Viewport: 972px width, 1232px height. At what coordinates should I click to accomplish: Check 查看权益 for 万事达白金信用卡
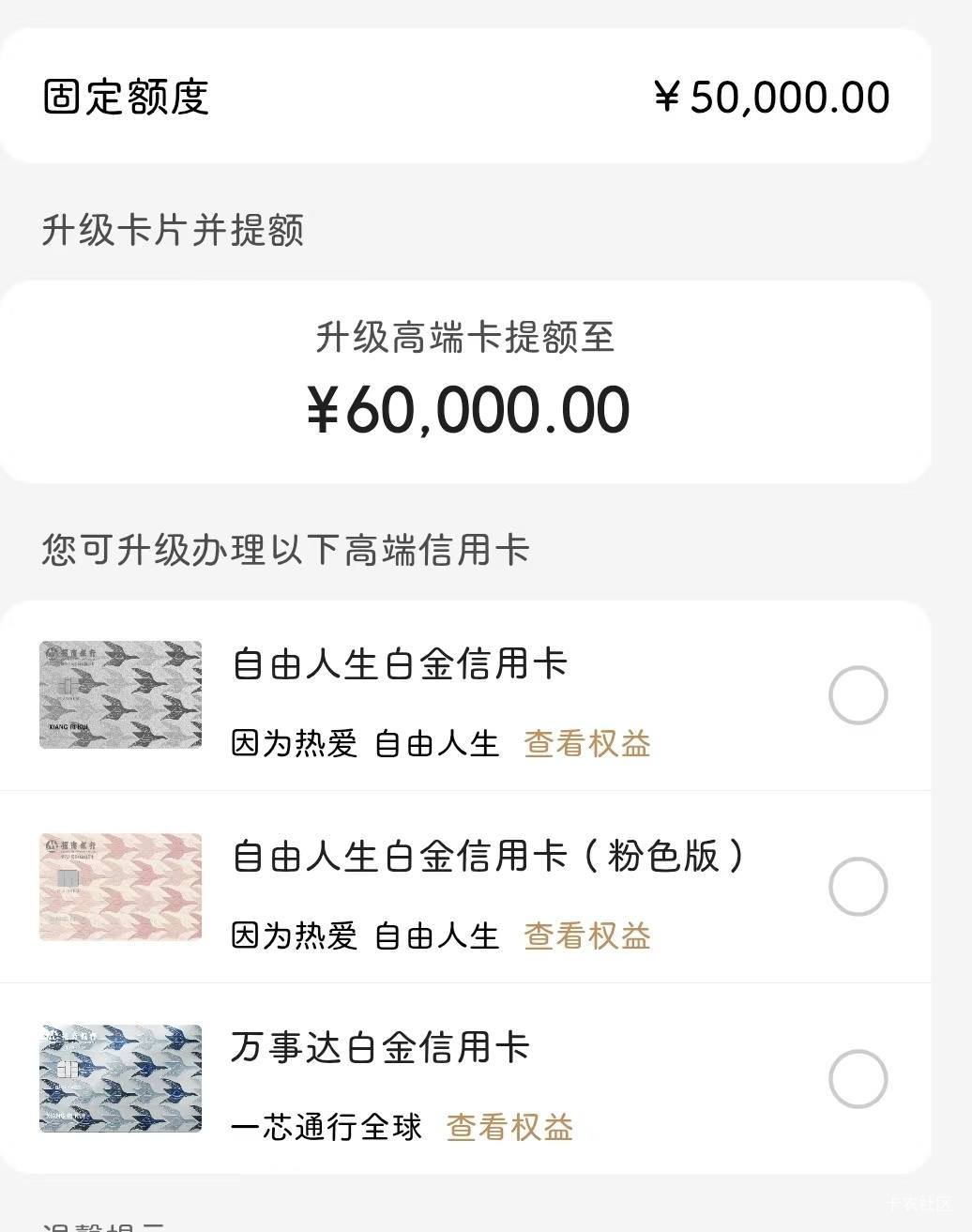coord(509,1127)
